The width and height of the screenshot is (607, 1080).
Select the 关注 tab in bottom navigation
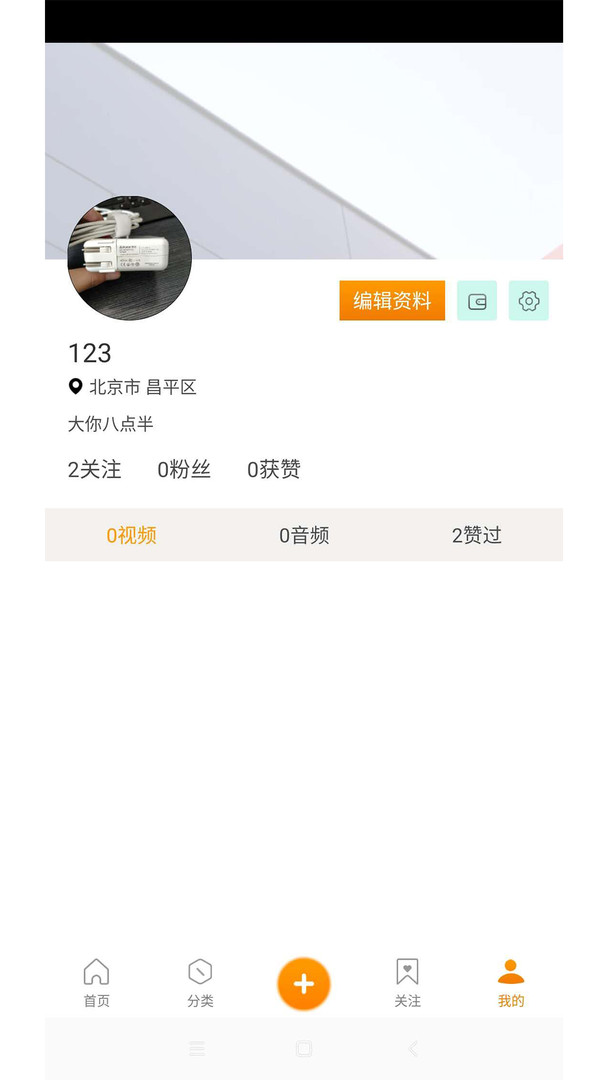tap(407, 983)
